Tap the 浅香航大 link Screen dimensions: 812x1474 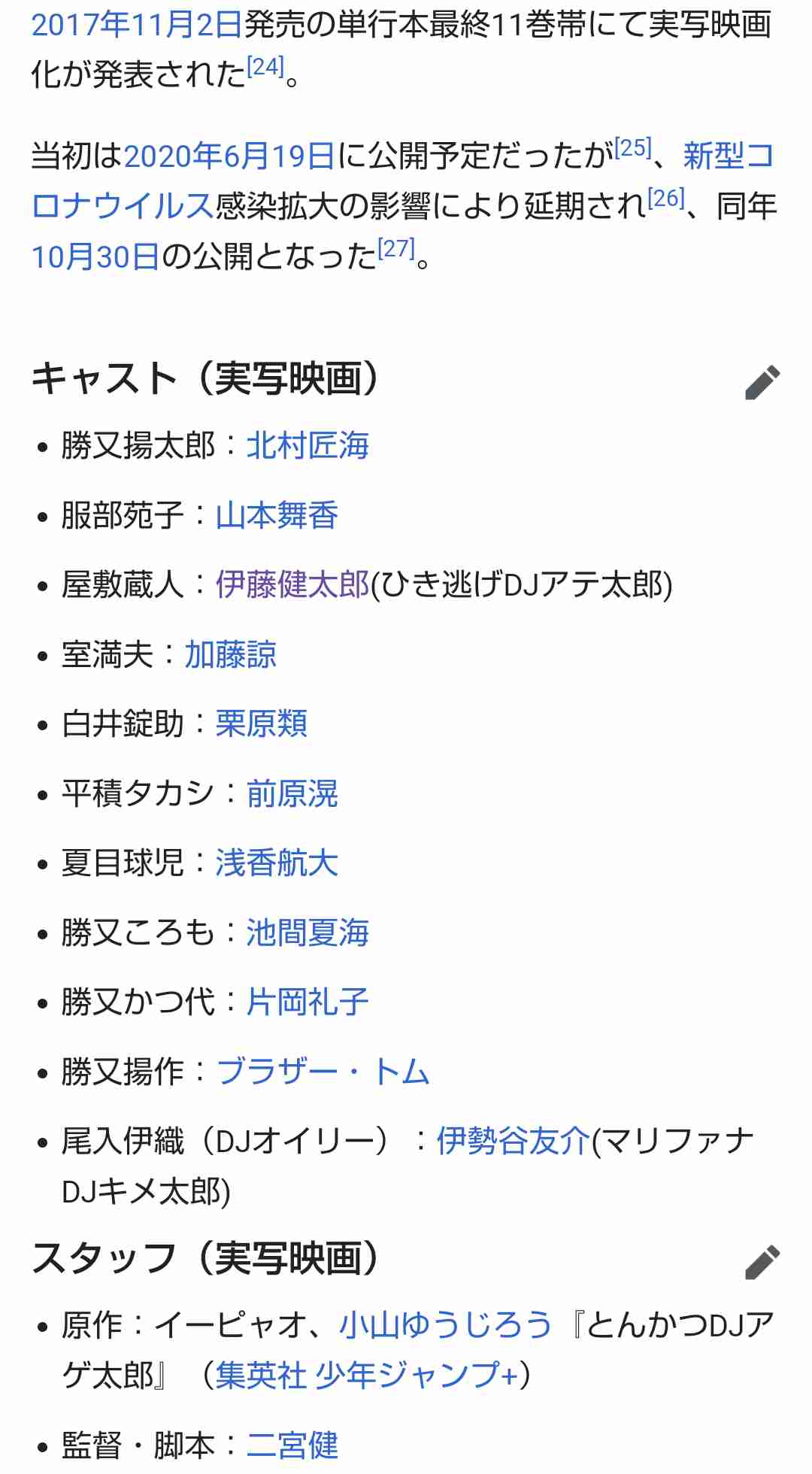pyautogui.click(x=277, y=863)
